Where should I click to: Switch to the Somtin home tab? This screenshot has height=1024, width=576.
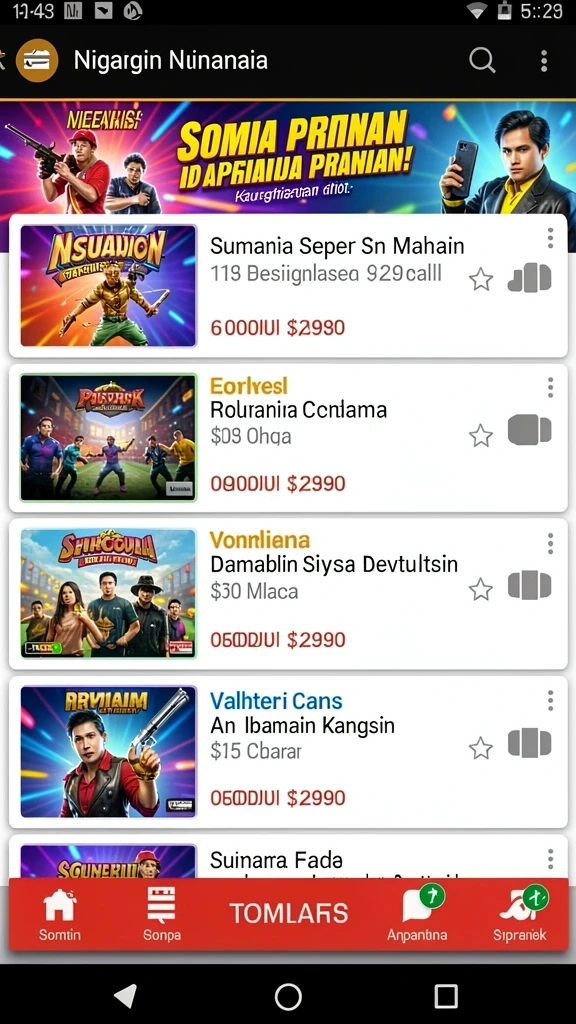click(x=59, y=915)
